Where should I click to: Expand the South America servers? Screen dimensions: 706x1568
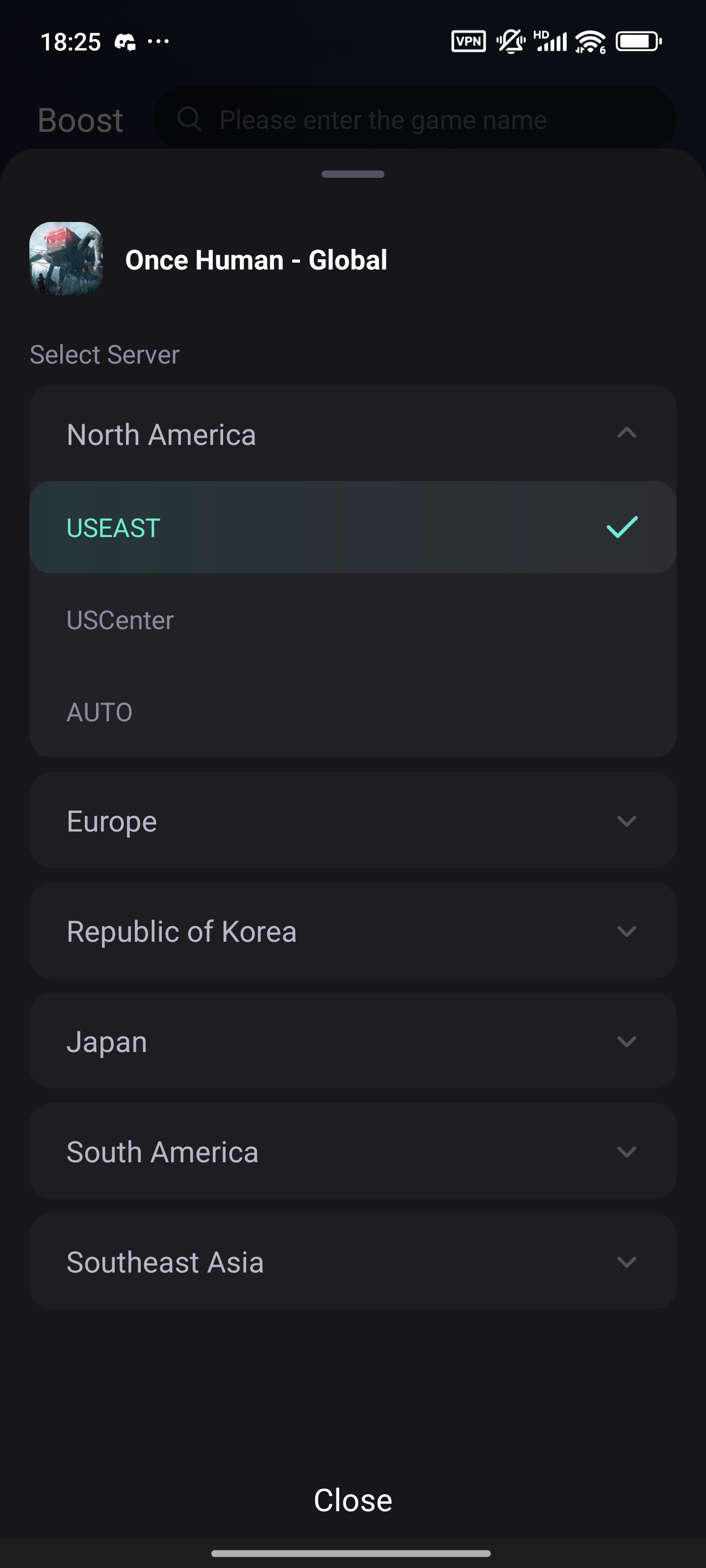[352, 1151]
